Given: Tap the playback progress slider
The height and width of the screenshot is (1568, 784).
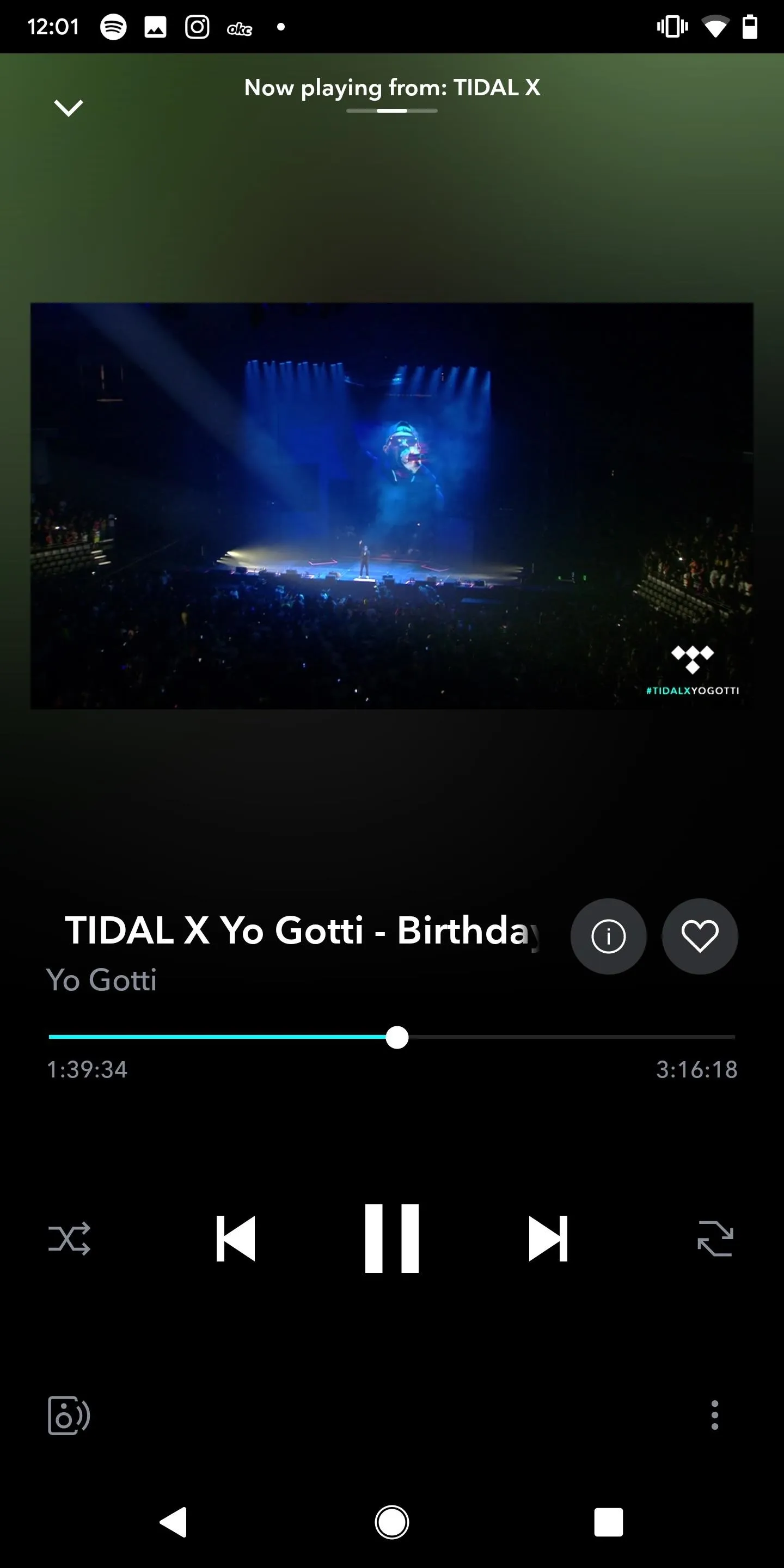Looking at the screenshot, I should click(392, 1037).
